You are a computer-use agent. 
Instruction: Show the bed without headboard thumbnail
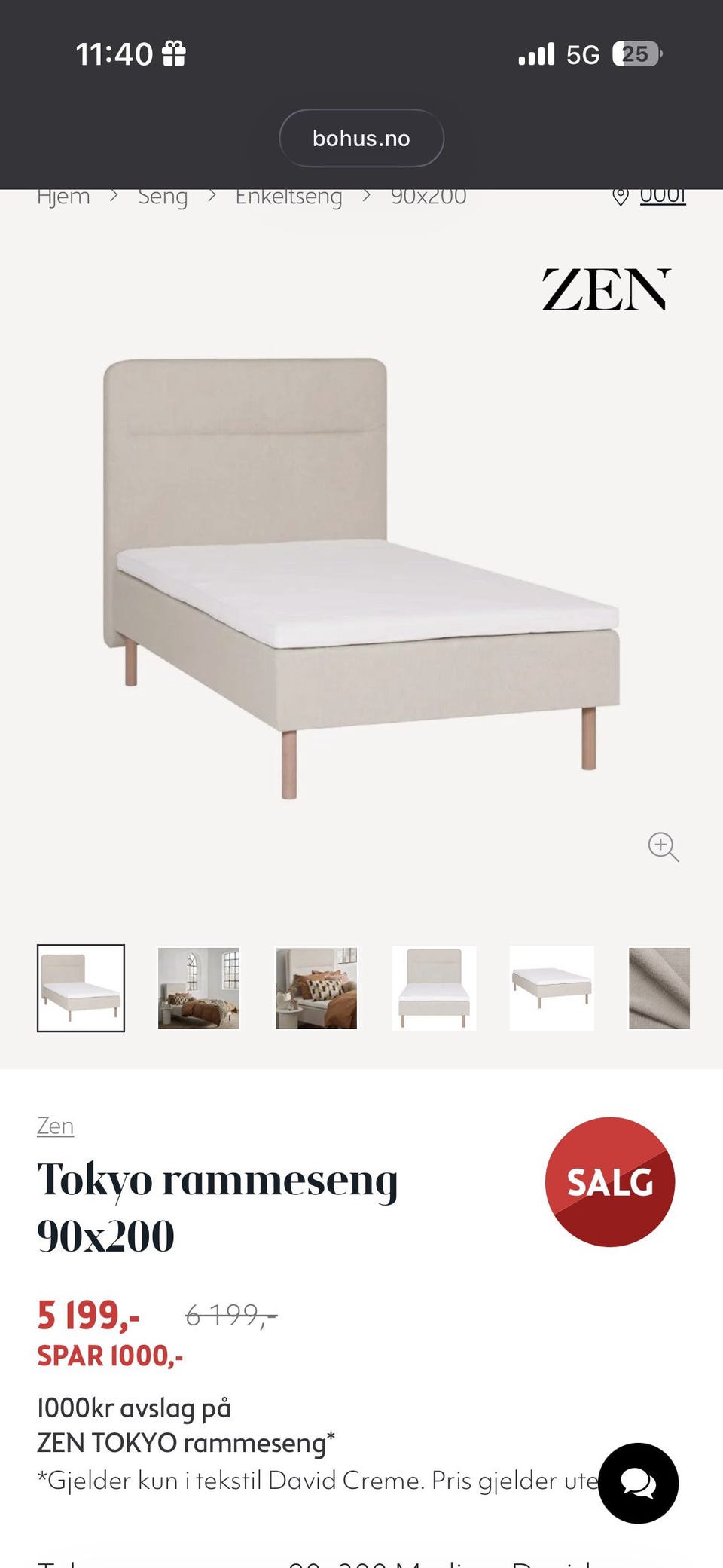551,988
